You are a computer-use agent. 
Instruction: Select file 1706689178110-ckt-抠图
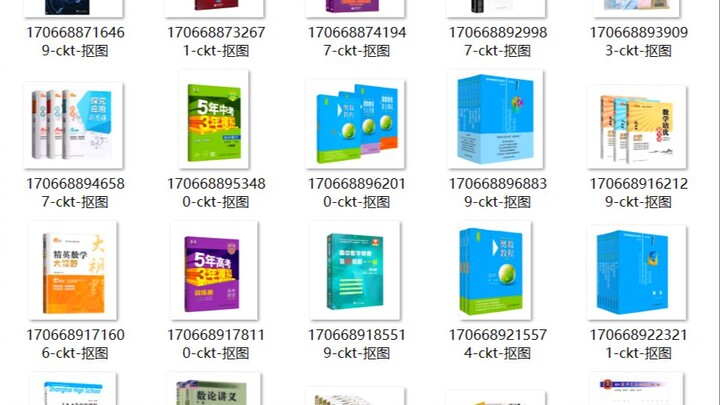[x=214, y=272]
